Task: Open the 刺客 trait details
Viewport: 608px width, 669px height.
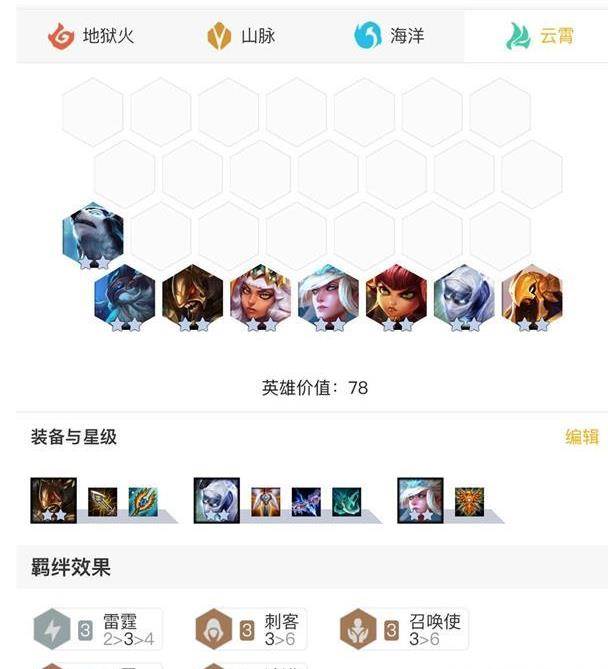Action: coord(250,629)
